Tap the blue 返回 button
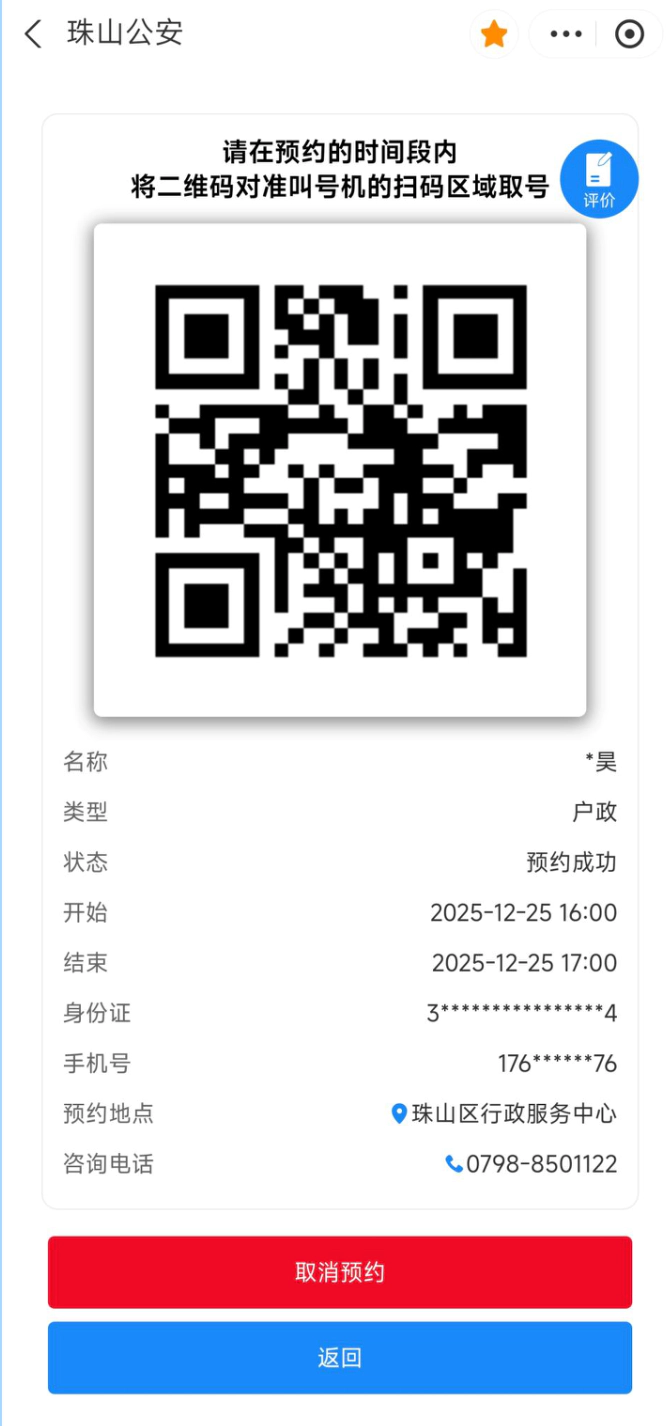The image size is (669, 1426). pyautogui.click(x=340, y=1358)
